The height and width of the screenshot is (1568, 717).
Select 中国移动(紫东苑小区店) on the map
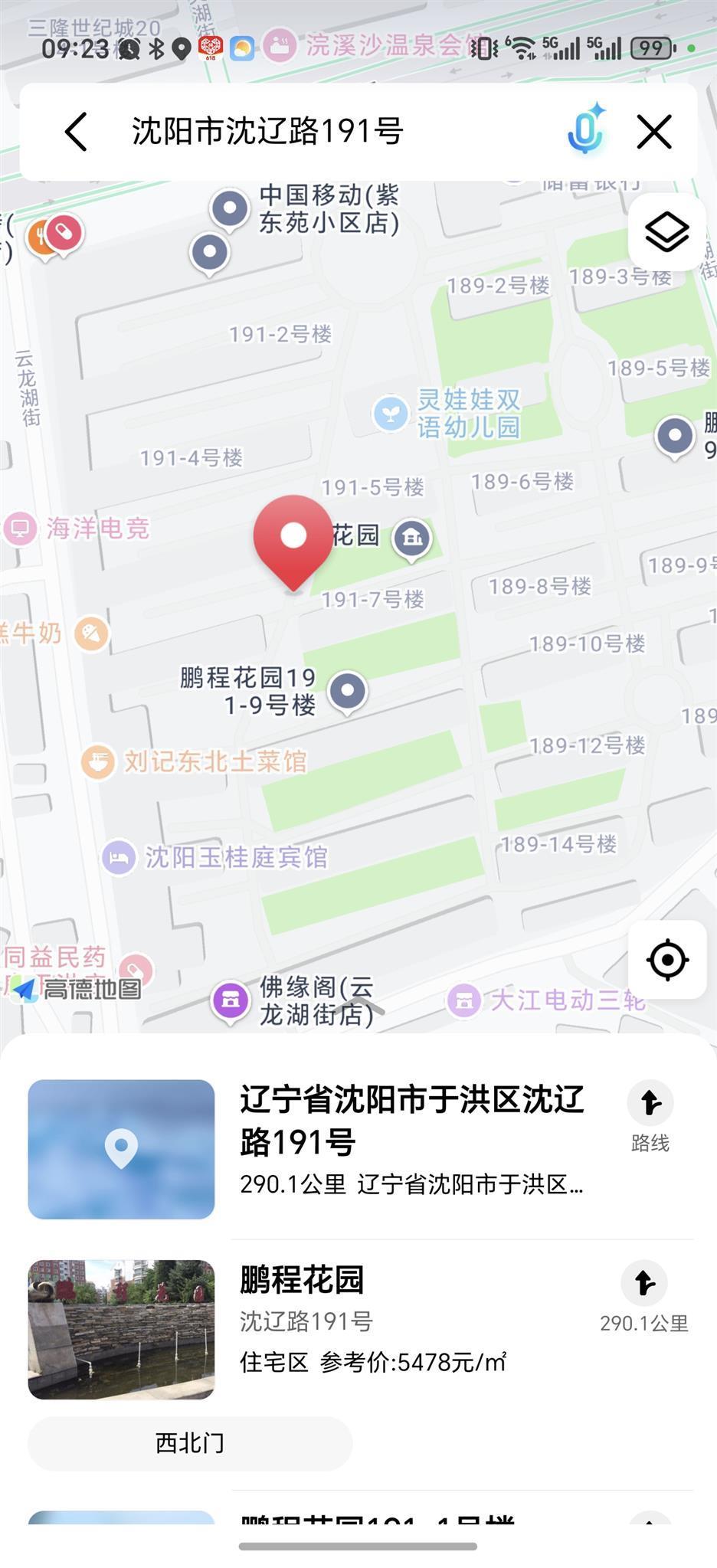(x=230, y=208)
